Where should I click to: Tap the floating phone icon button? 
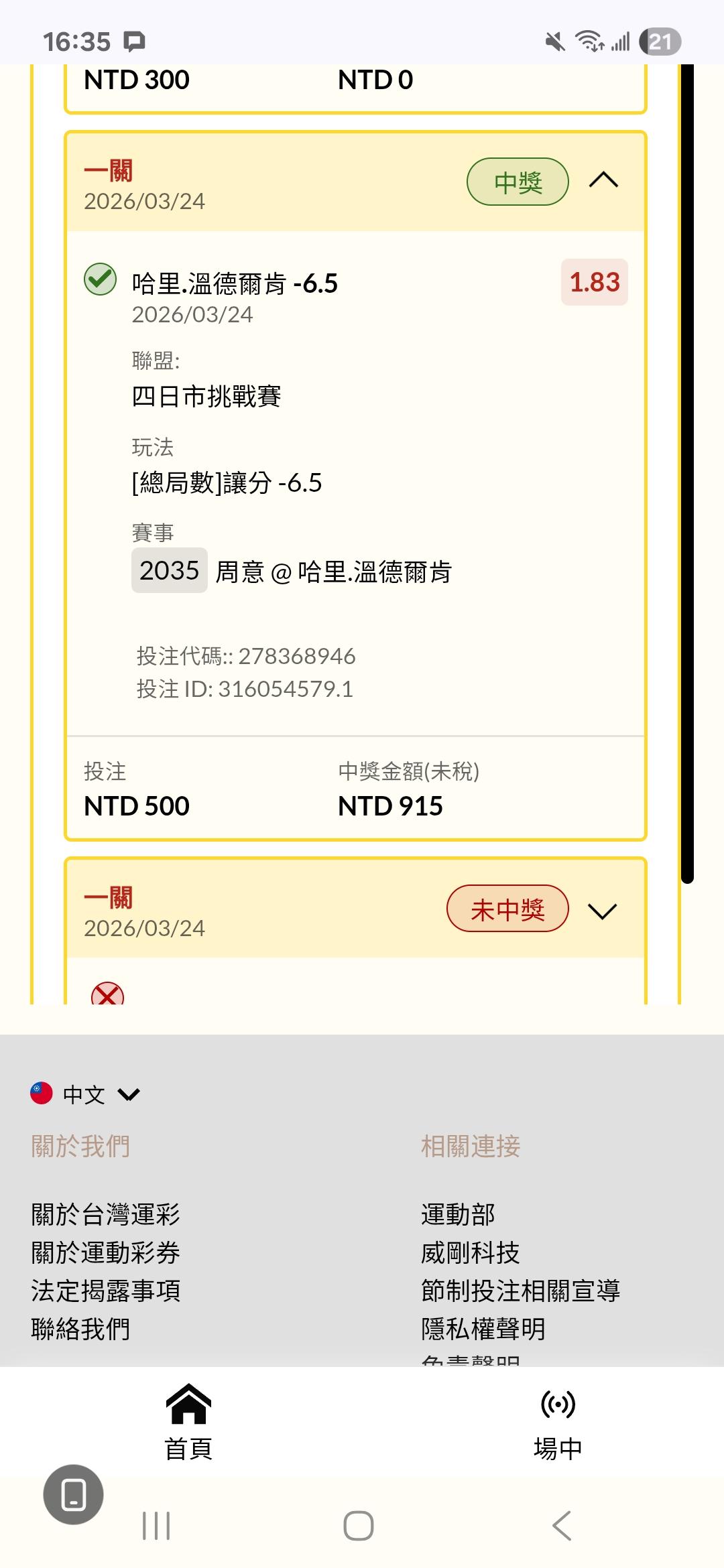73,1494
